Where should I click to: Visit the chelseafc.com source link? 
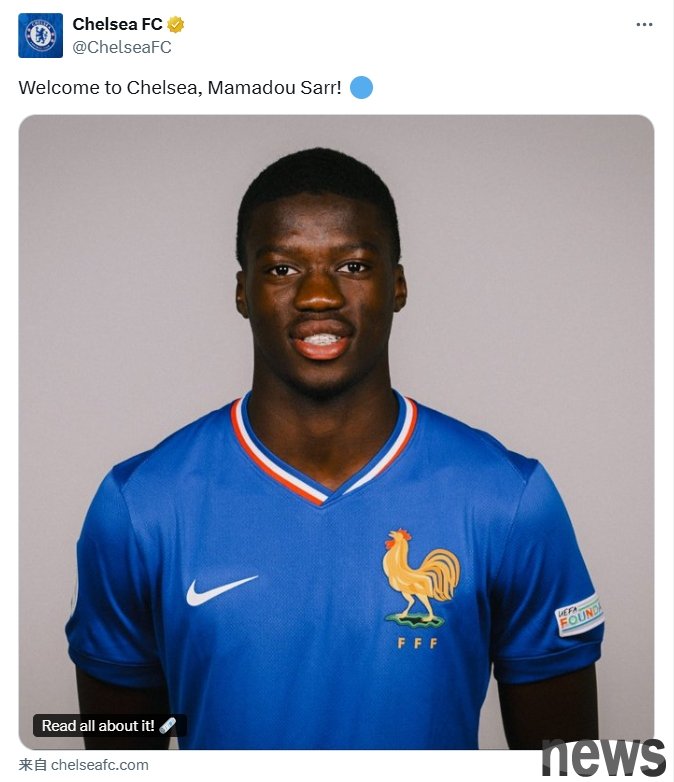tap(99, 765)
